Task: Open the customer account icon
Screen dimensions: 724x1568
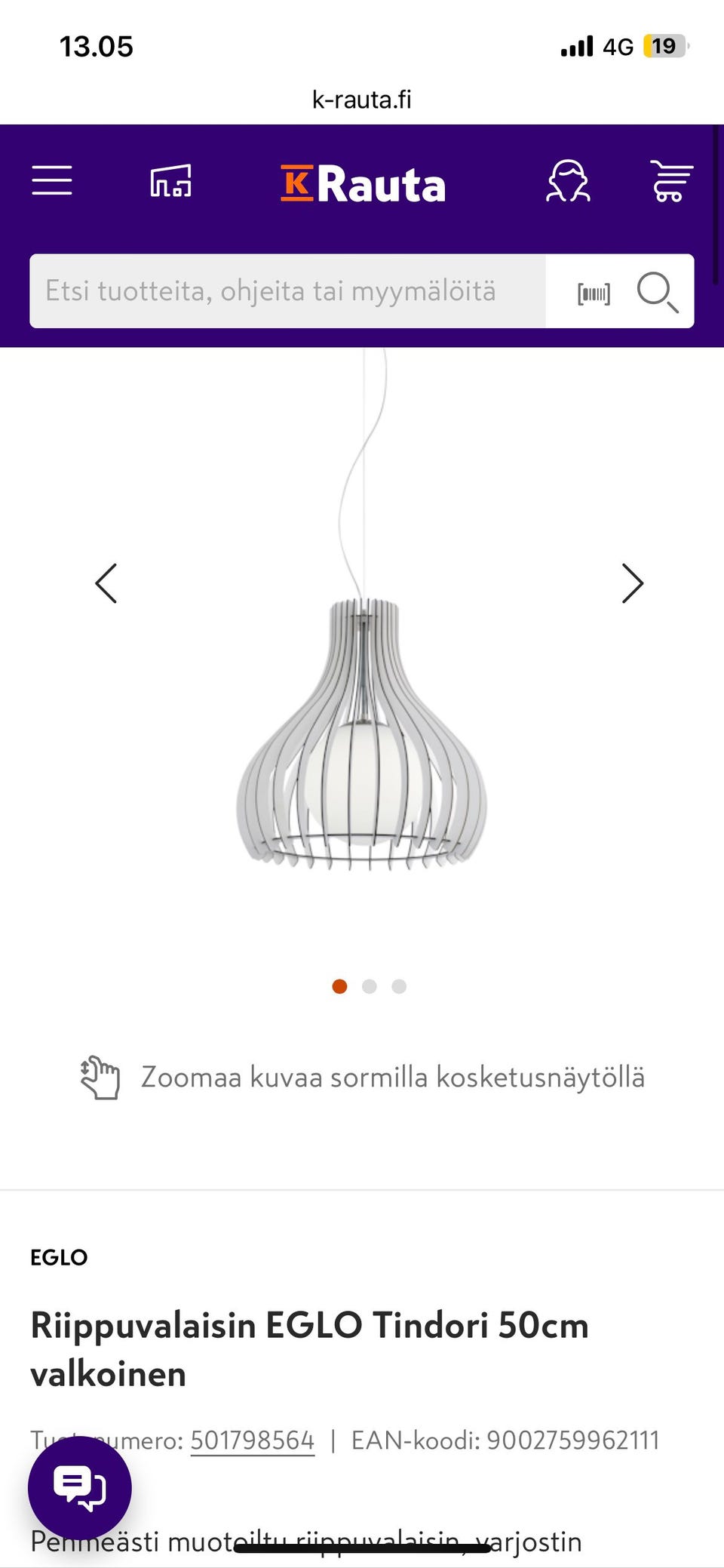Action: (x=569, y=181)
